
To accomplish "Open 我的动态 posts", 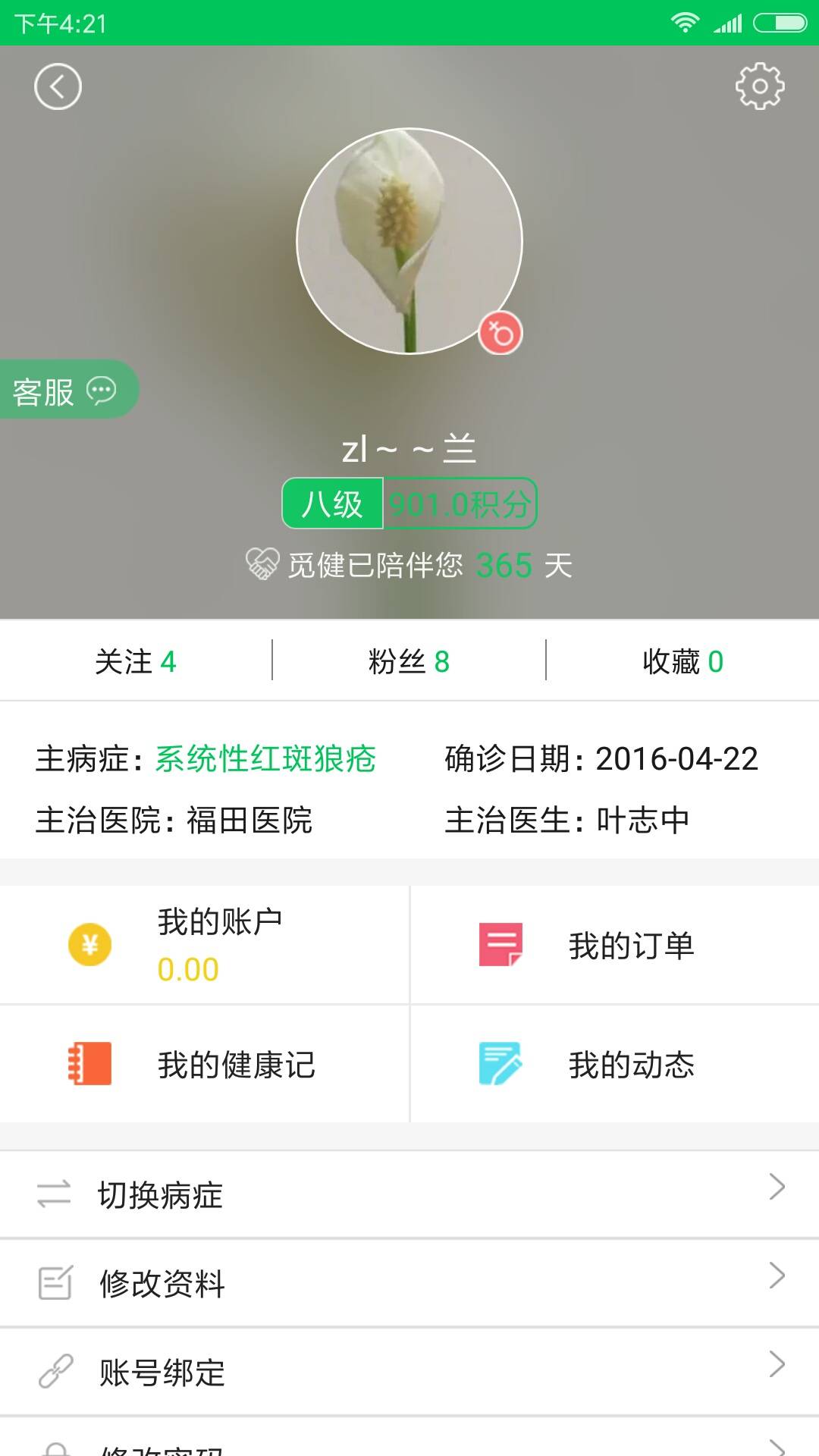I will tap(614, 1065).
